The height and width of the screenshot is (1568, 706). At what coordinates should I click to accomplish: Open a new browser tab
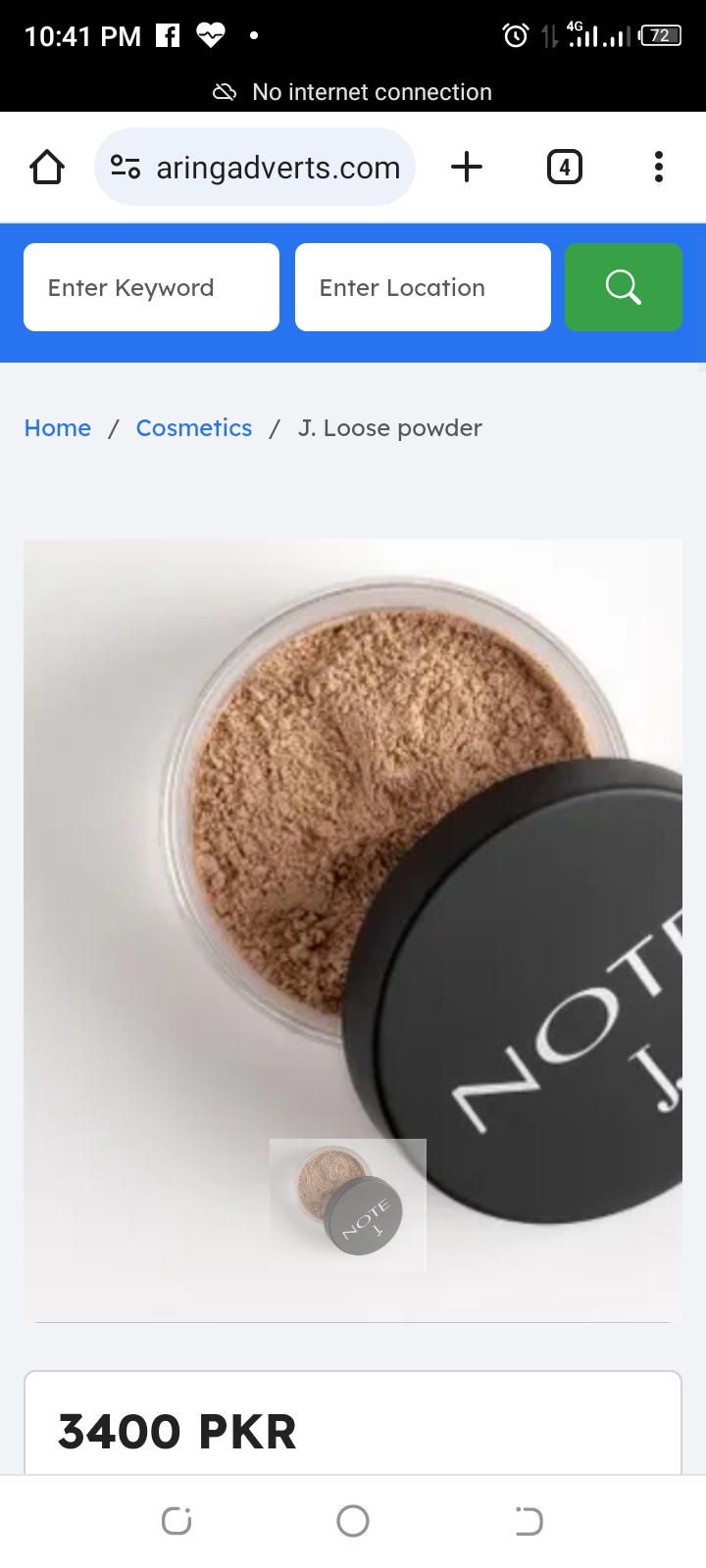pos(467,168)
